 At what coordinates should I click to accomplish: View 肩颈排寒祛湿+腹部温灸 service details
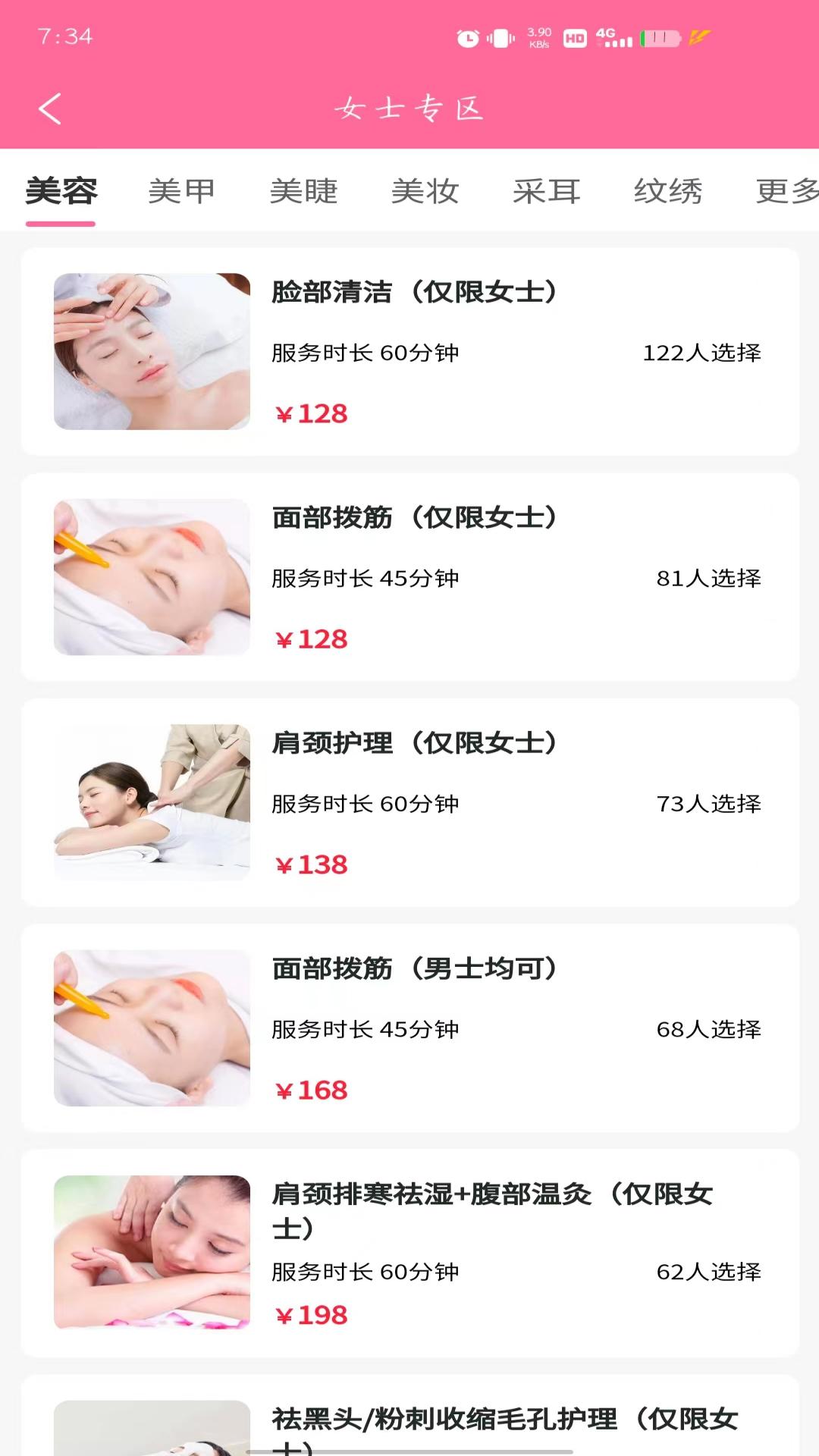point(409,1253)
